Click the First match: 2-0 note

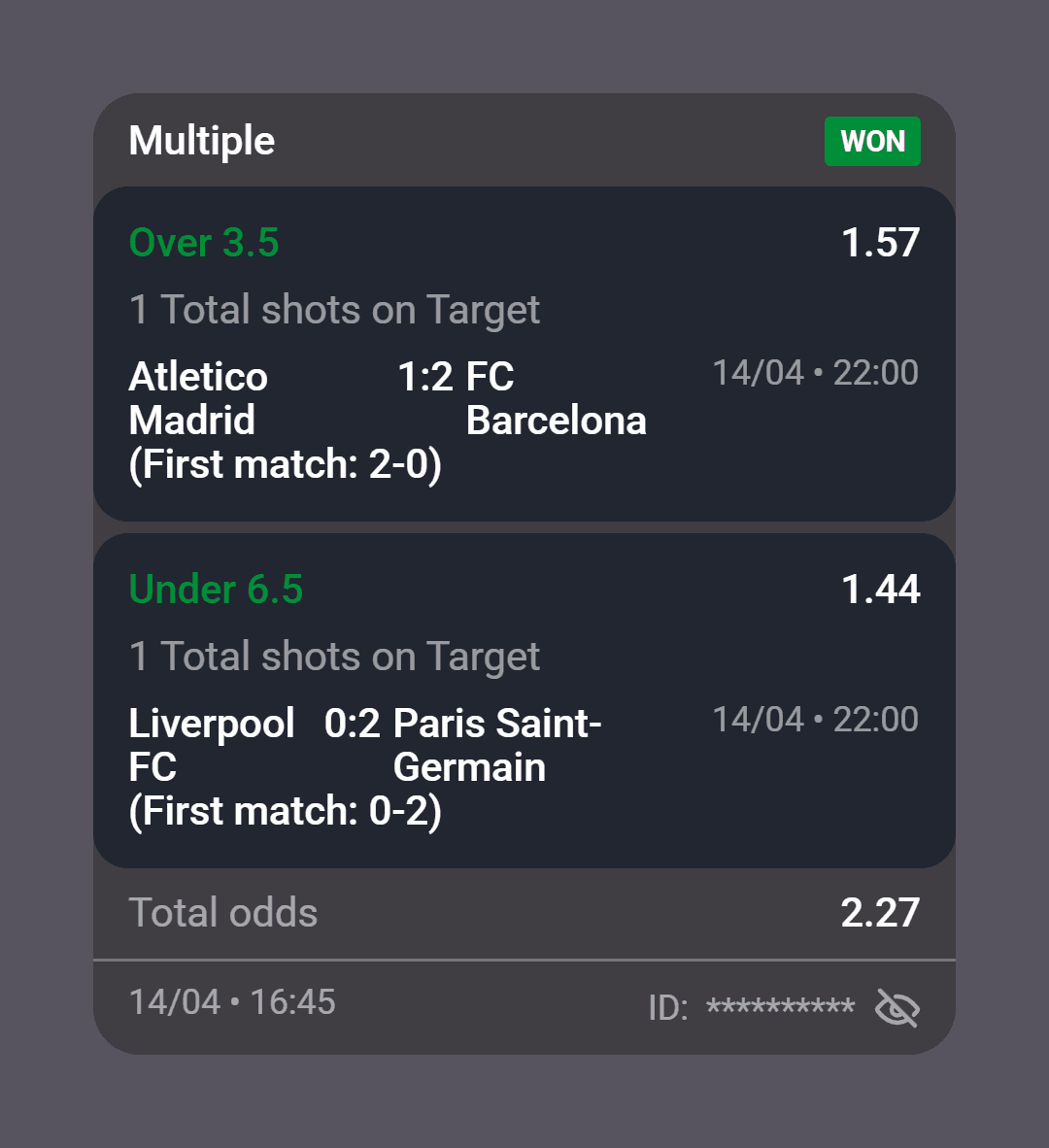pyautogui.click(x=286, y=464)
